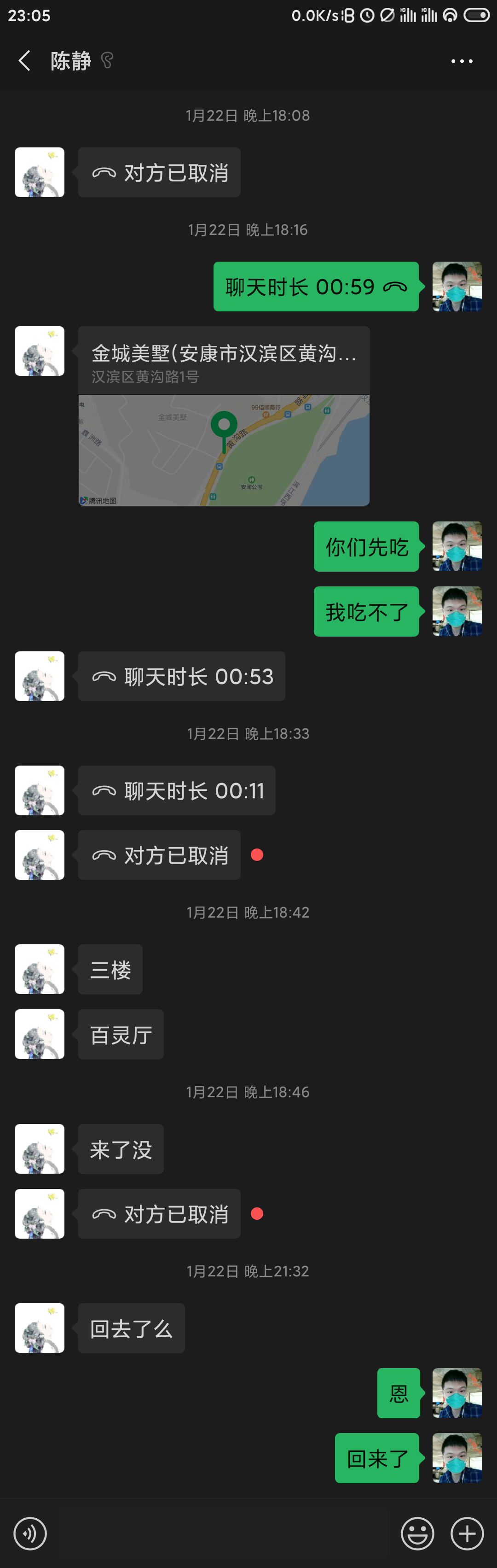Viewport: 497px width, 1568px height.
Task: Tap the 聊天时长 00:11 call record
Action: [x=176, y=791]
